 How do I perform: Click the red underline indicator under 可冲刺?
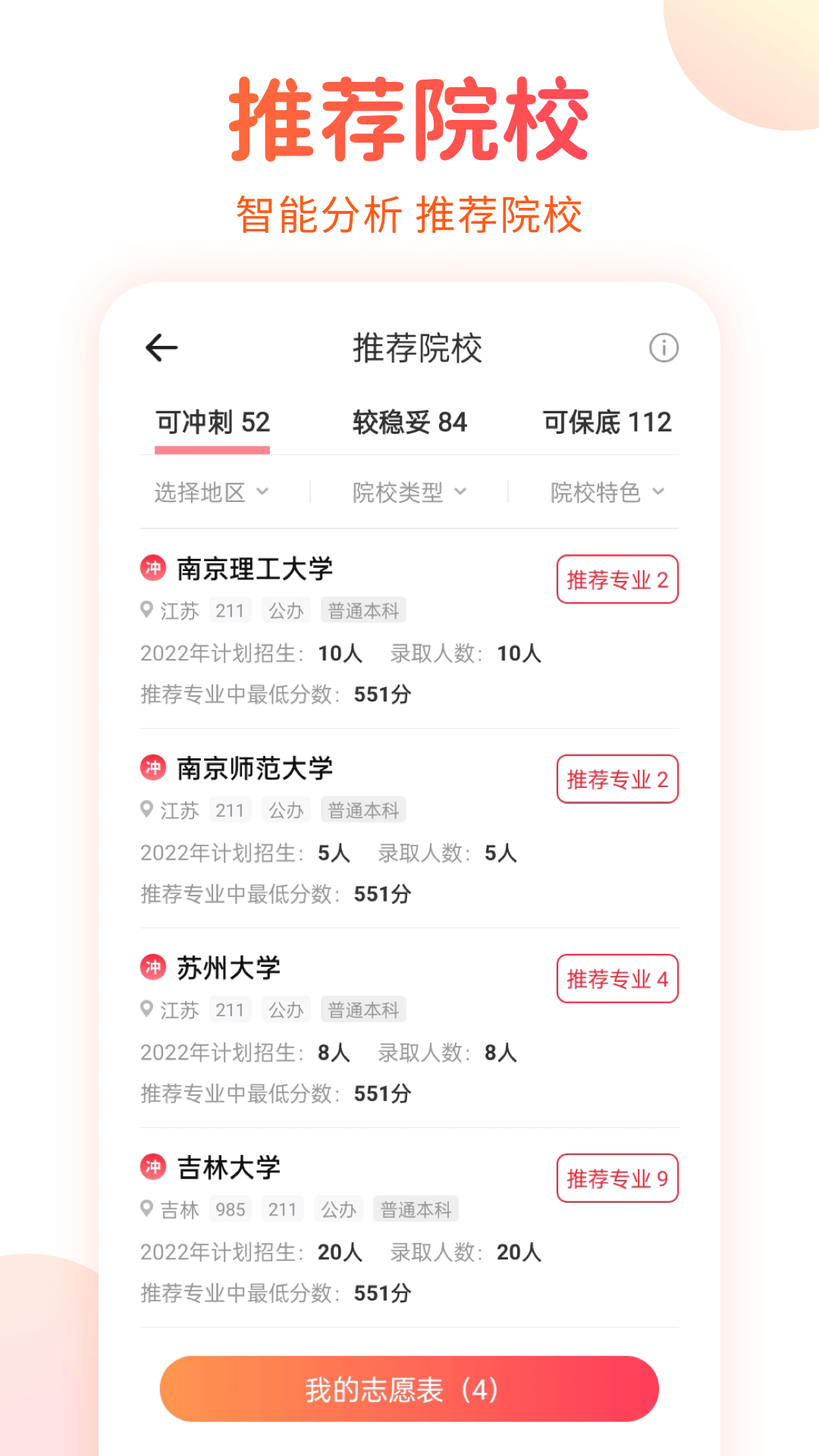click(x=212, y=449)
